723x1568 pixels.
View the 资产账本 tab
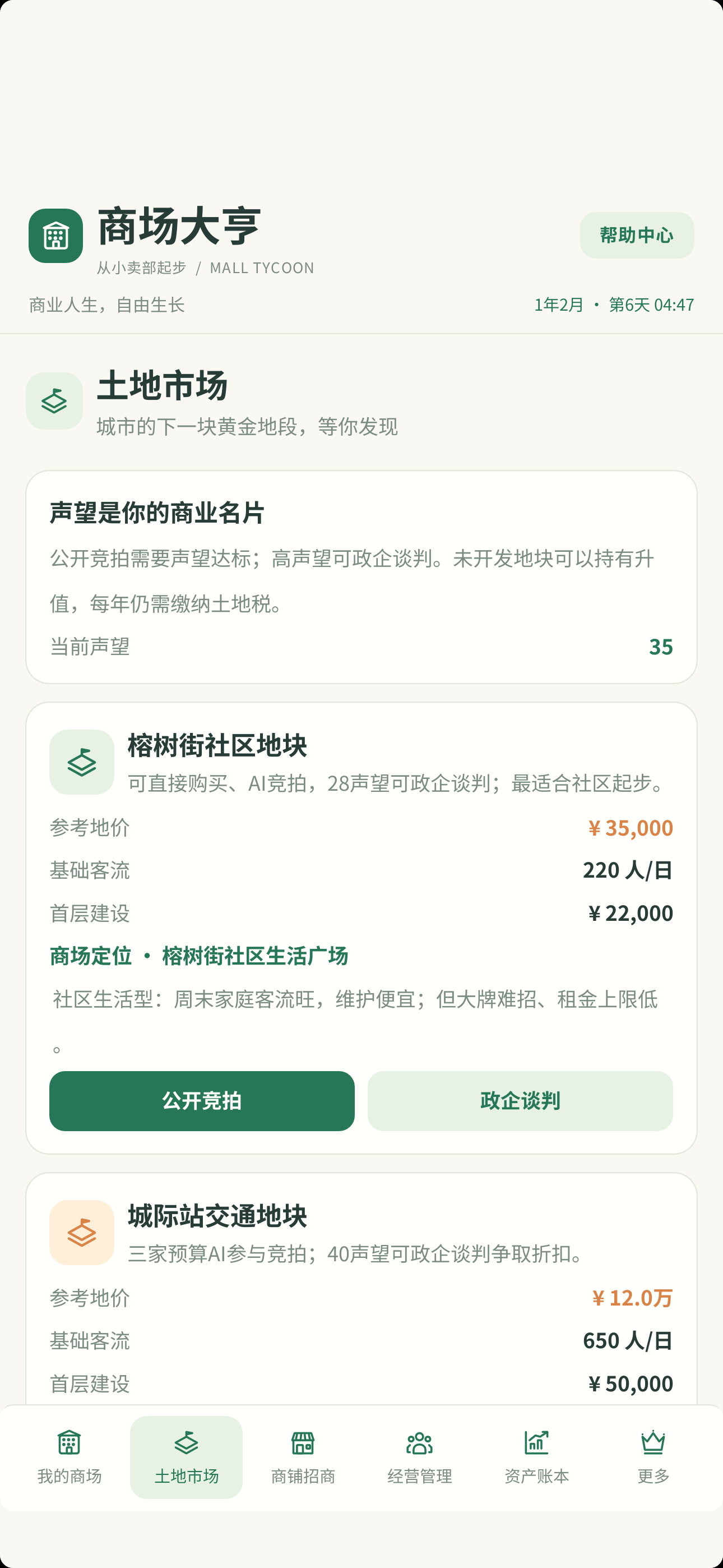[537, 1457]
